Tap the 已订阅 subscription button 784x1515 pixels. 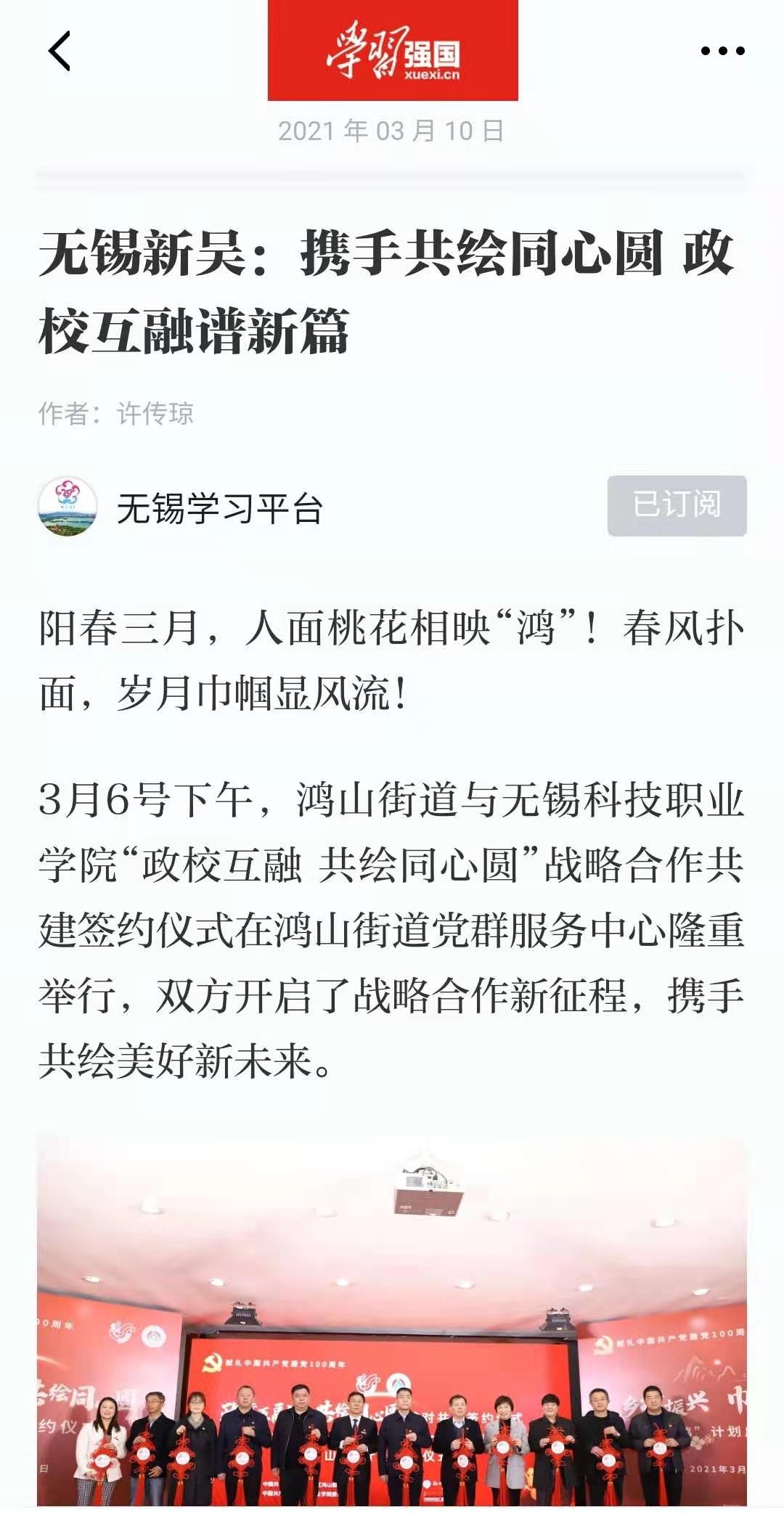677,506
